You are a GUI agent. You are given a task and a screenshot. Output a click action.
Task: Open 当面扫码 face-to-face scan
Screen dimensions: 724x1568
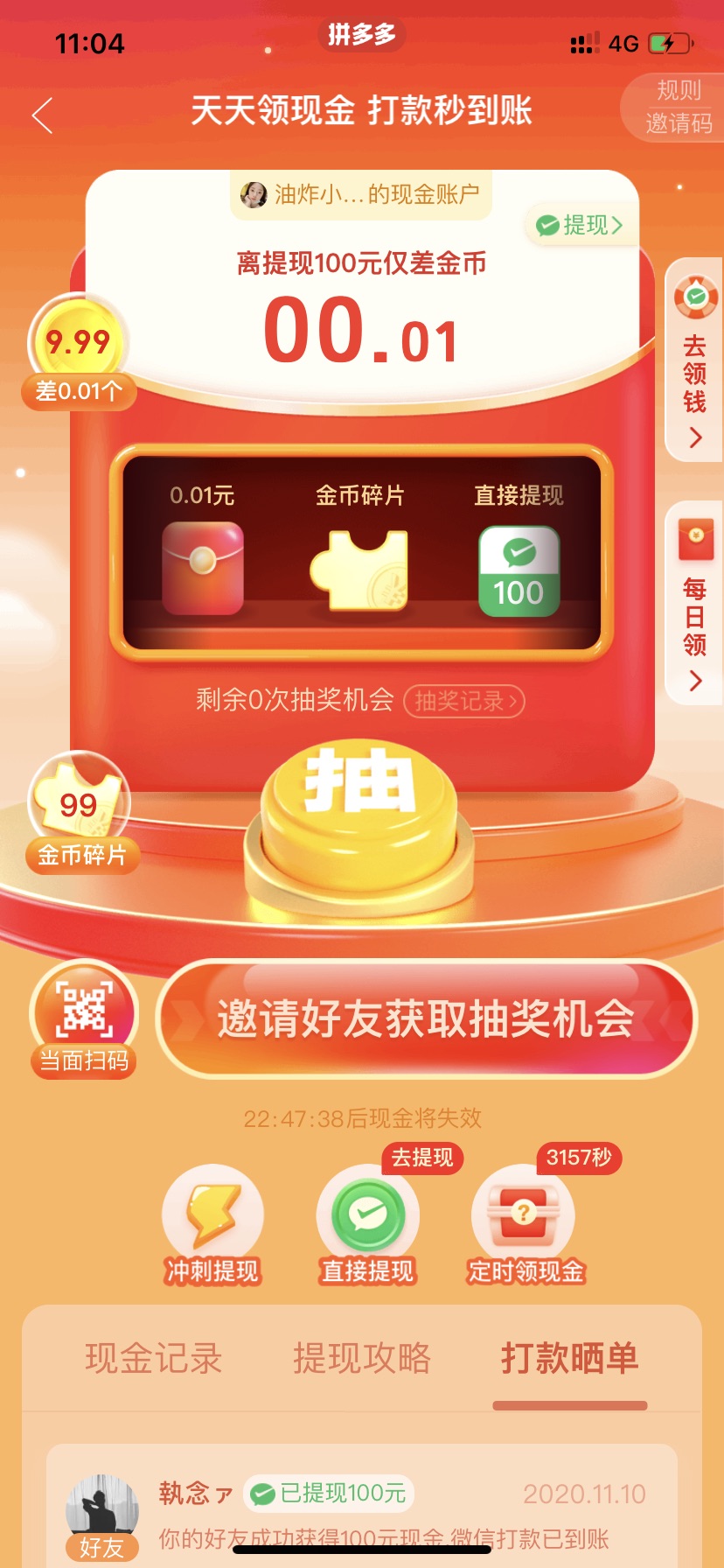point(84,1019)
